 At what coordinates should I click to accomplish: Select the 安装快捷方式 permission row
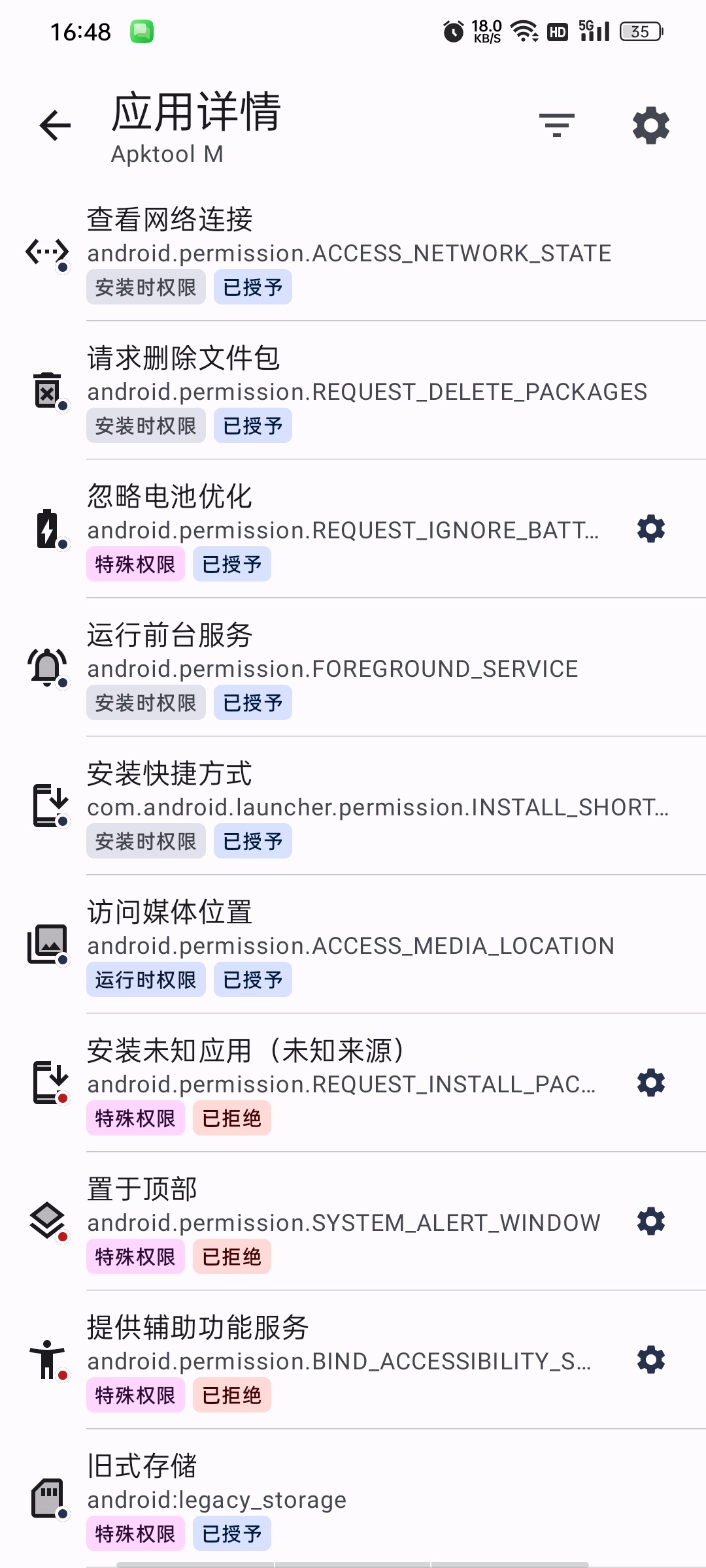pos(353,806)
